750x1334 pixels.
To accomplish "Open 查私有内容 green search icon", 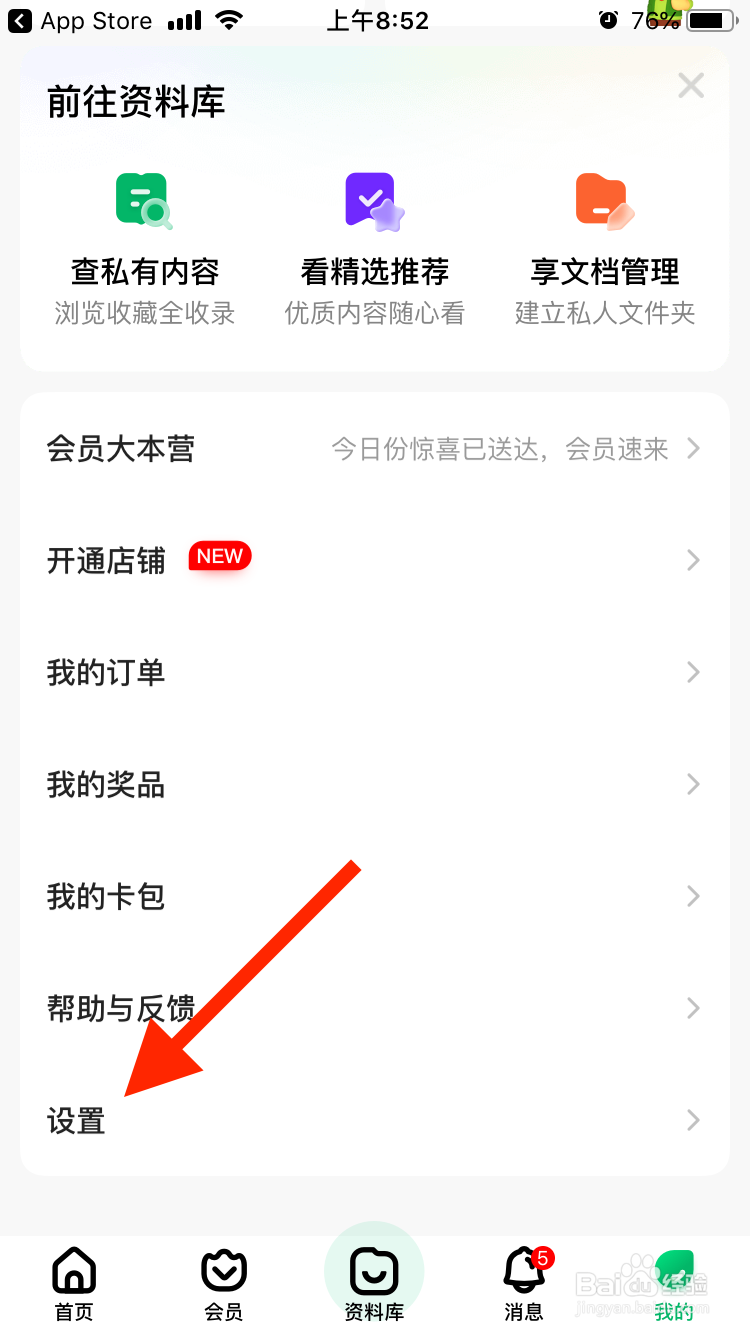I will (143, 200).
